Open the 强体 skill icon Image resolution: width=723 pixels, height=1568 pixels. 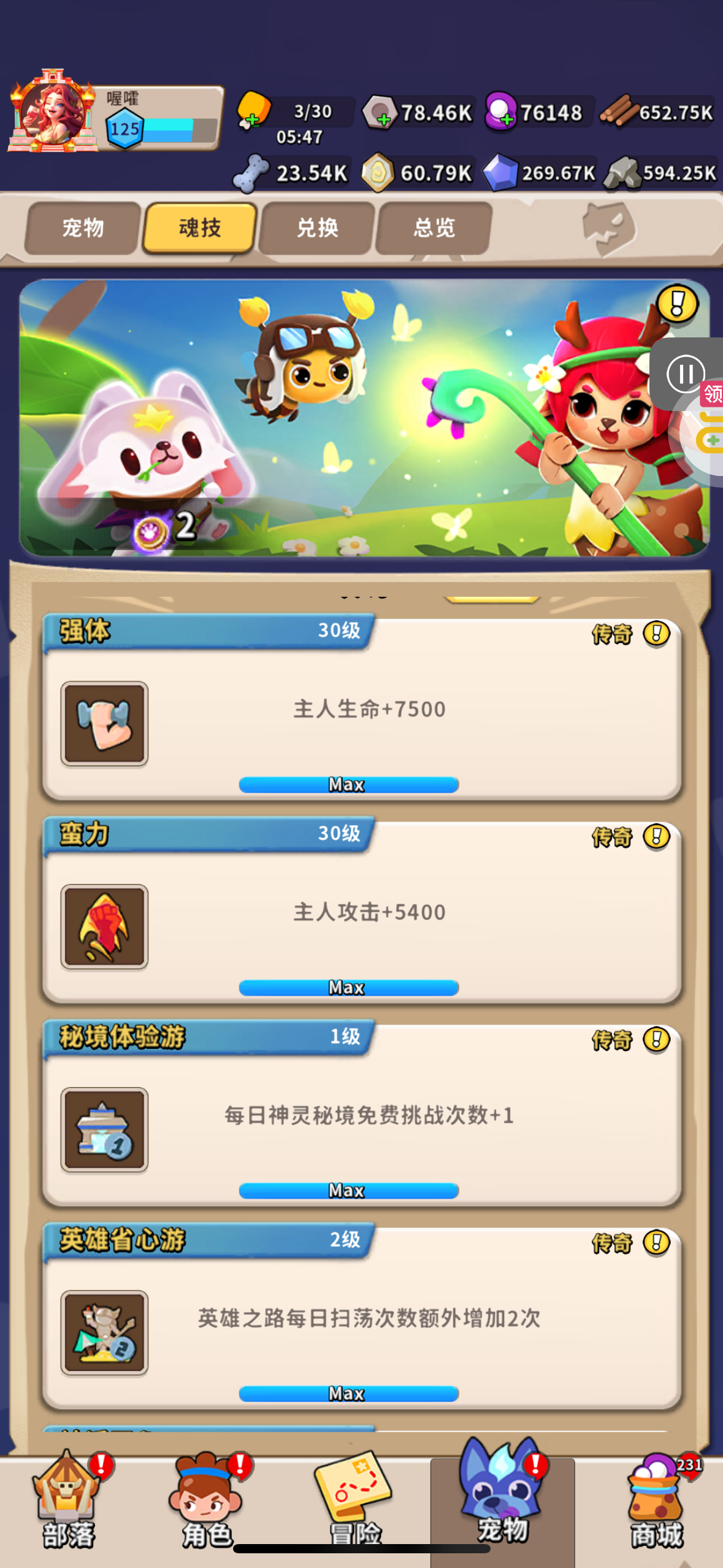pos(104,724)
